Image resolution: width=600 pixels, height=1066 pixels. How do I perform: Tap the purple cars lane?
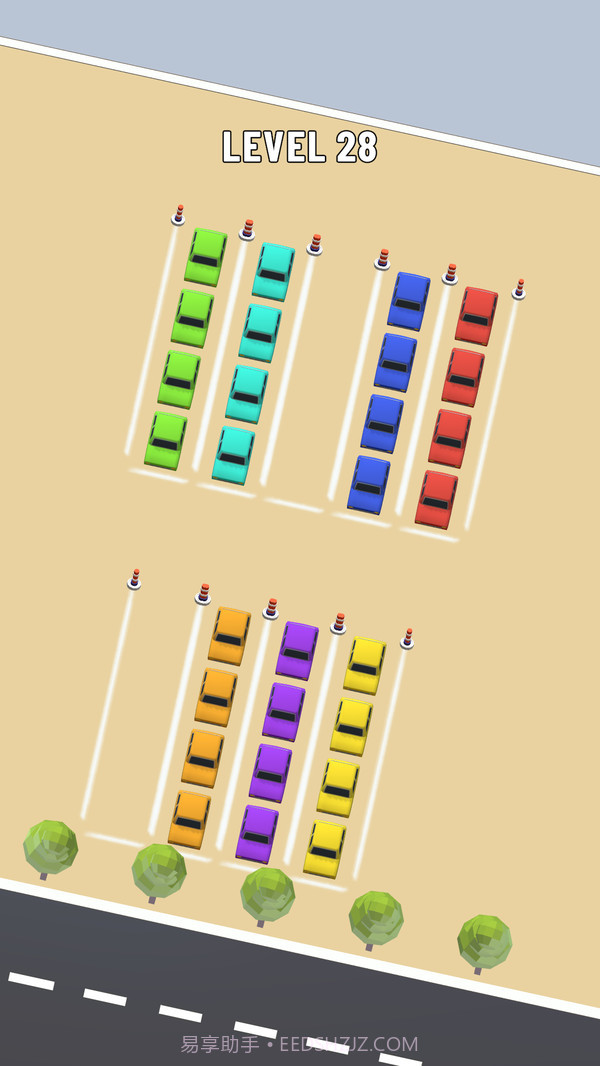[277, 741]
